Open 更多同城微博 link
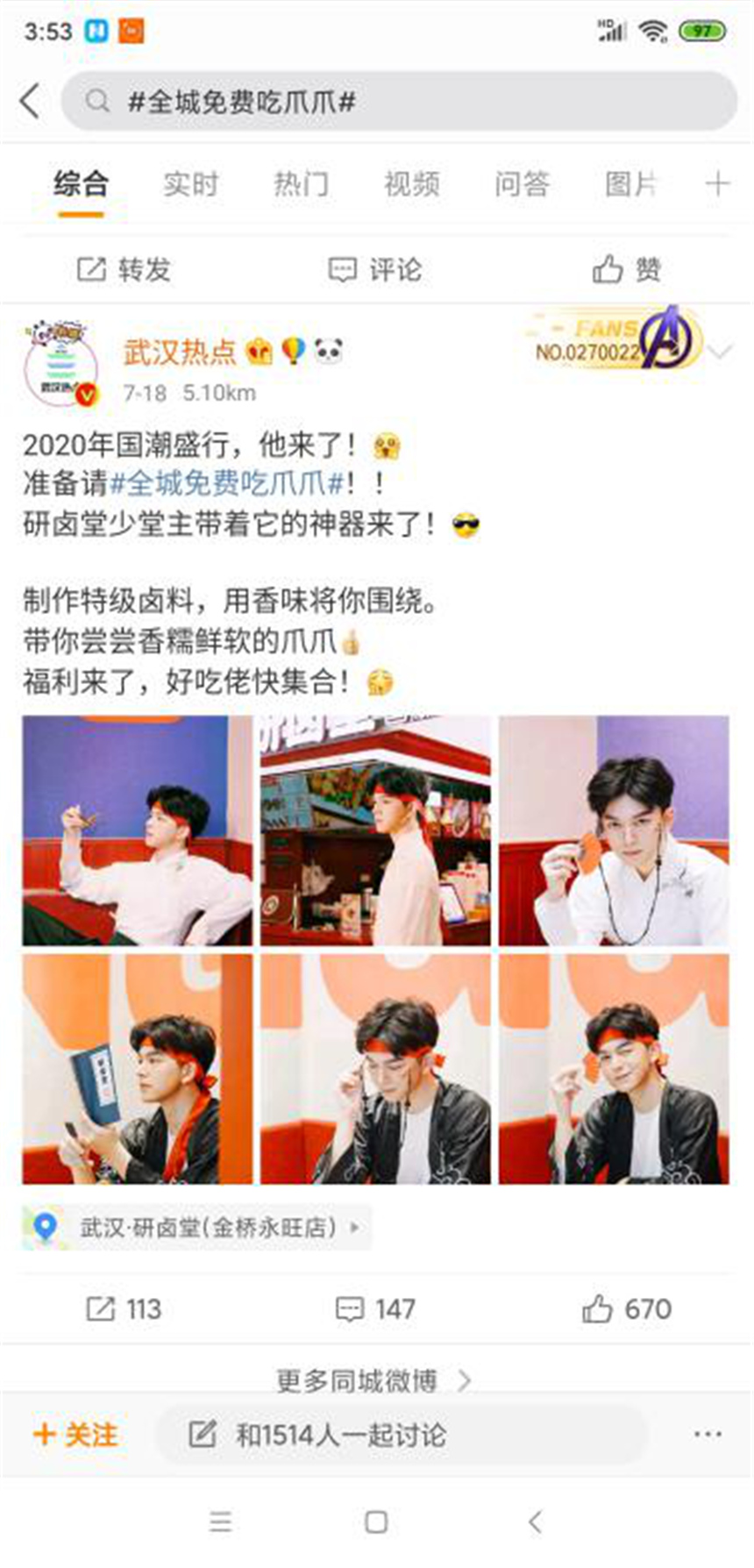Viewport: 754px width, 1568px height. click(x=373, y=1381)
